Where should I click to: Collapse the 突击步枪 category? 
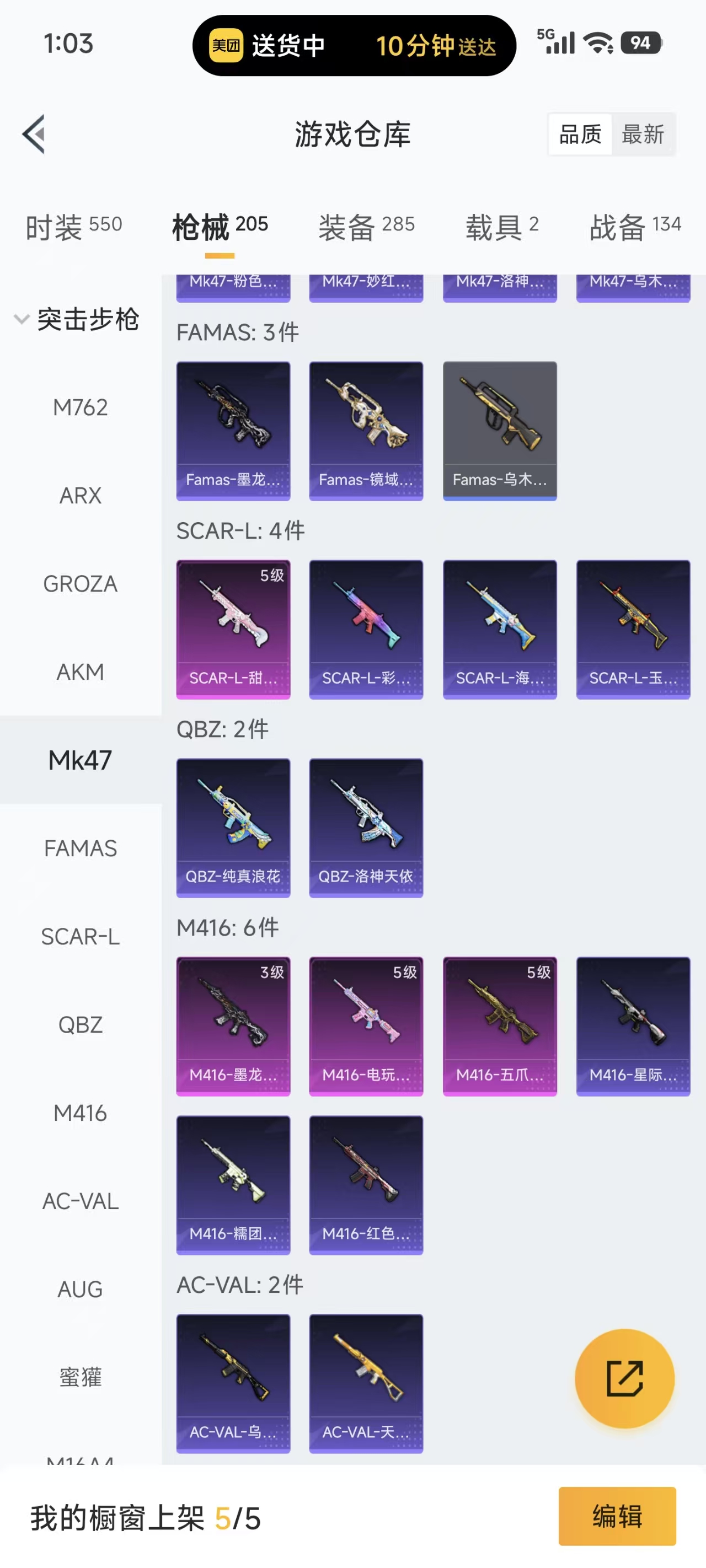coord(77,320)
